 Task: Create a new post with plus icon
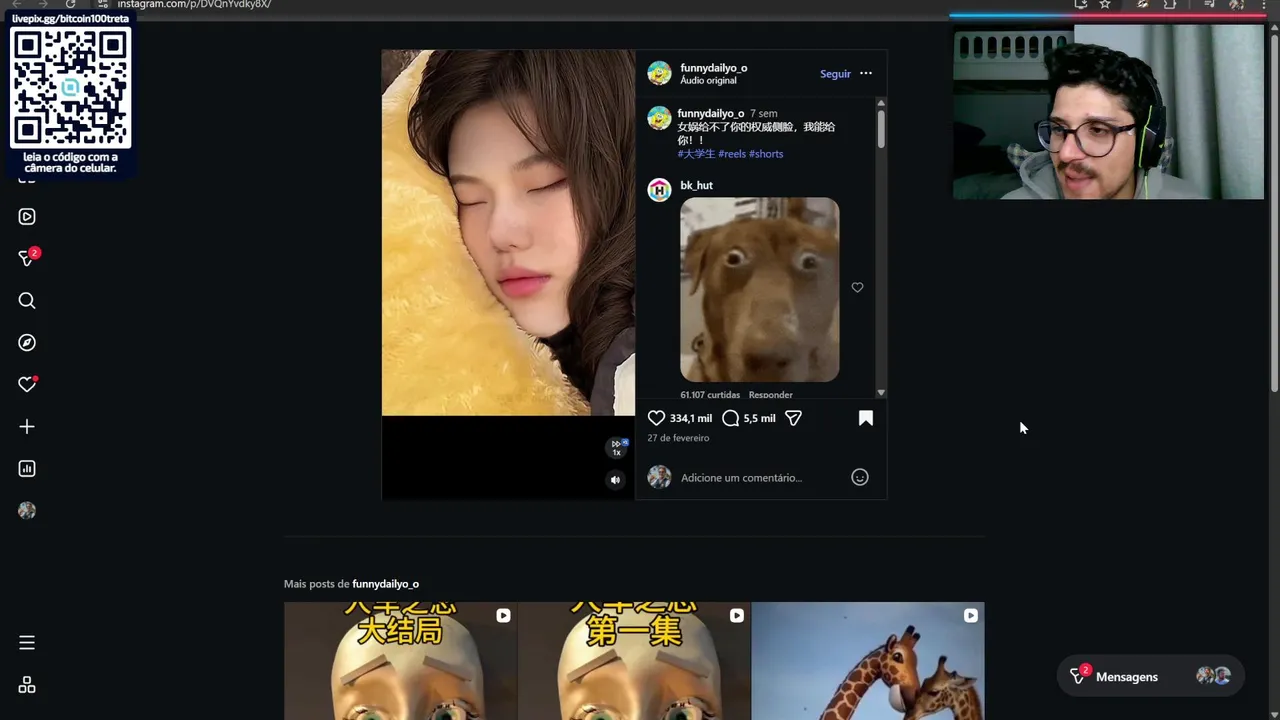27,427
